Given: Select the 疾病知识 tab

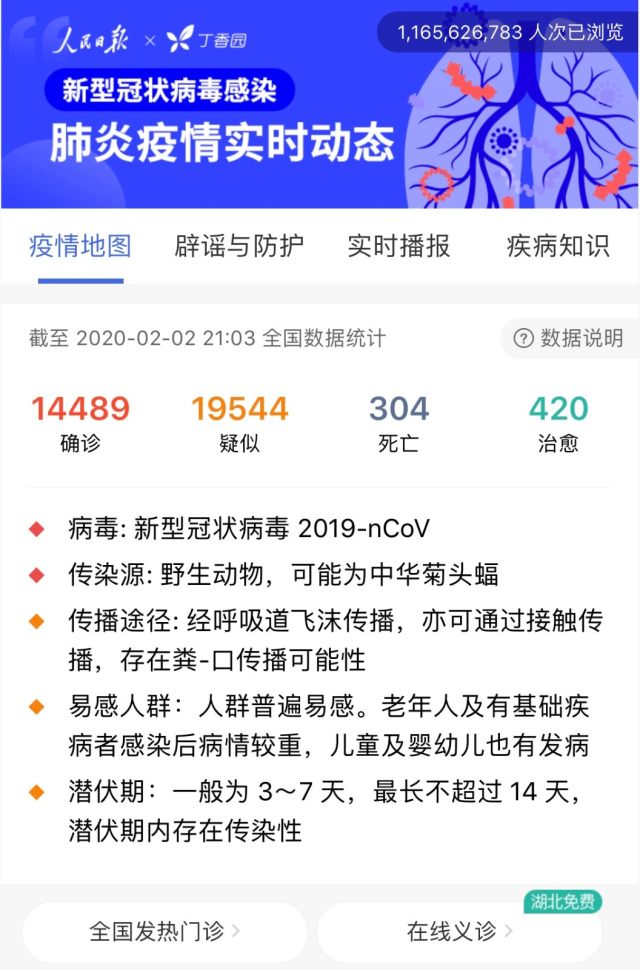Looking at the screenshot, I should (557, 246).
